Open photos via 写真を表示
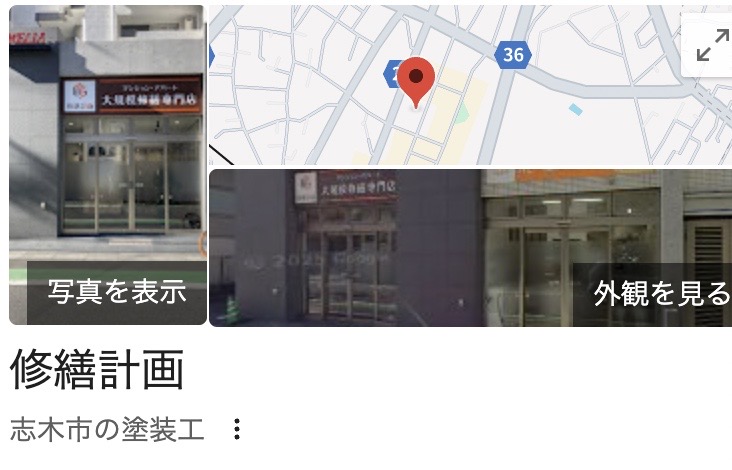Screen dimensions: 732x470 (x=117, y=292)
